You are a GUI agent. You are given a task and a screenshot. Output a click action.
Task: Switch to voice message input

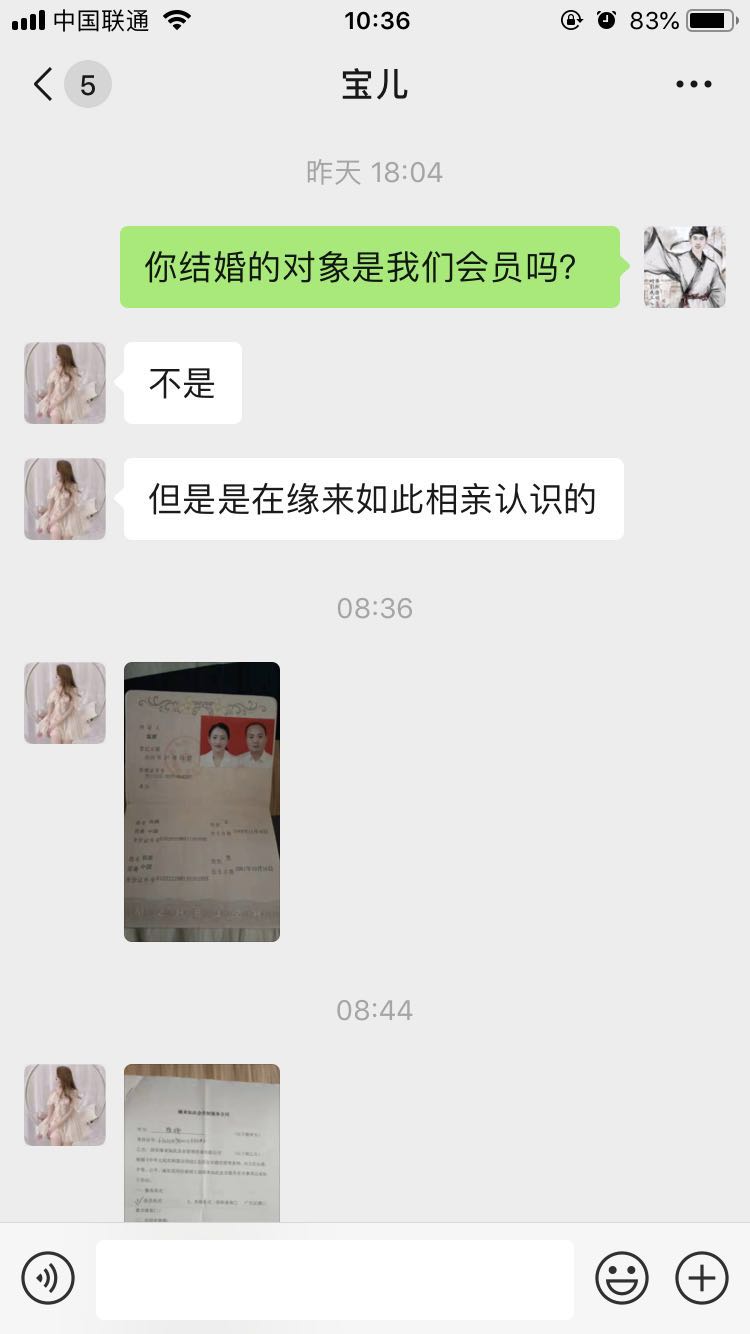[48, 1278]
